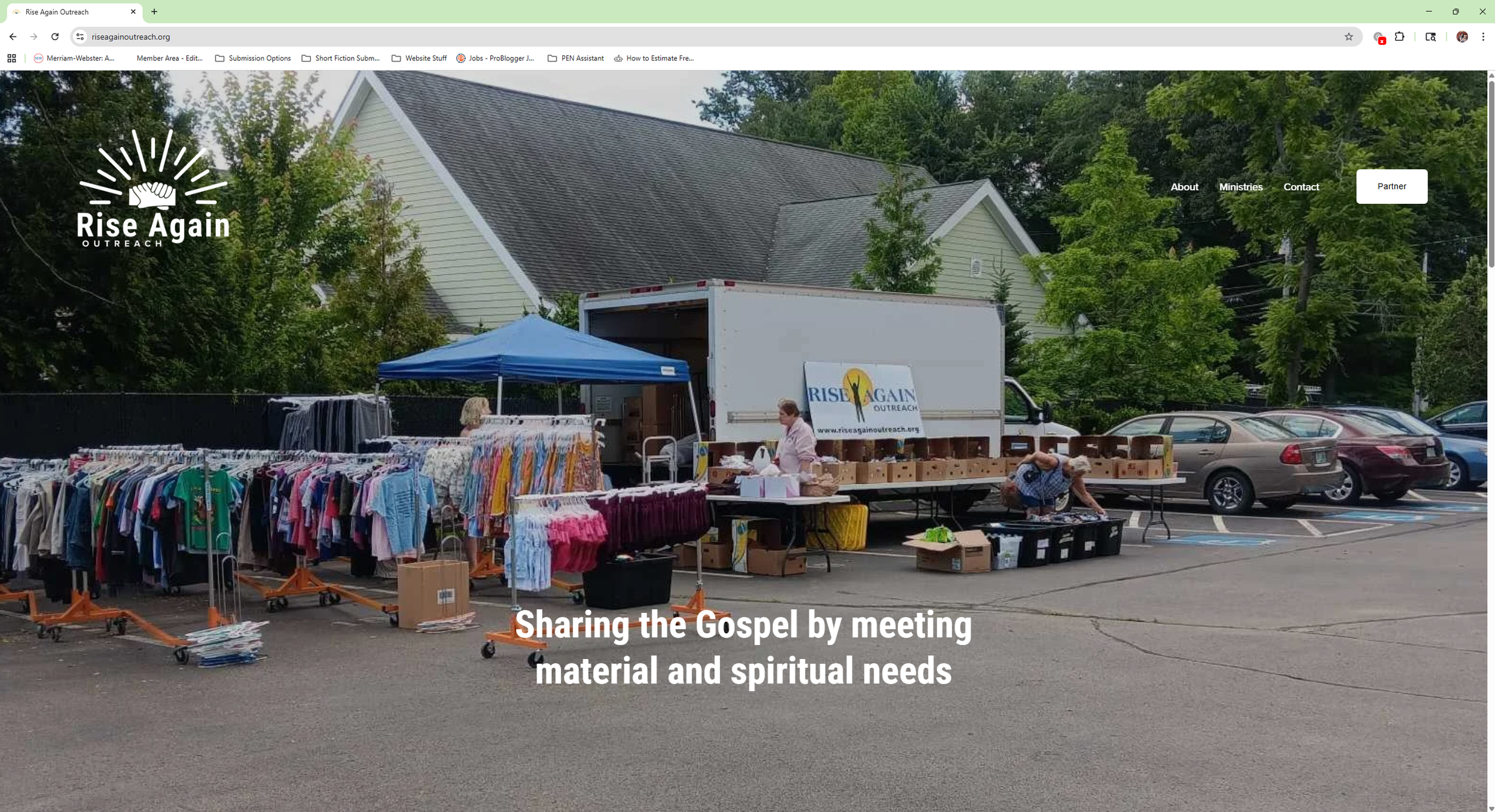Open the Merriam-Webster bookmark
This screenshot has height=812, width=1495.
pyautogui.click(x=74, y=58)
